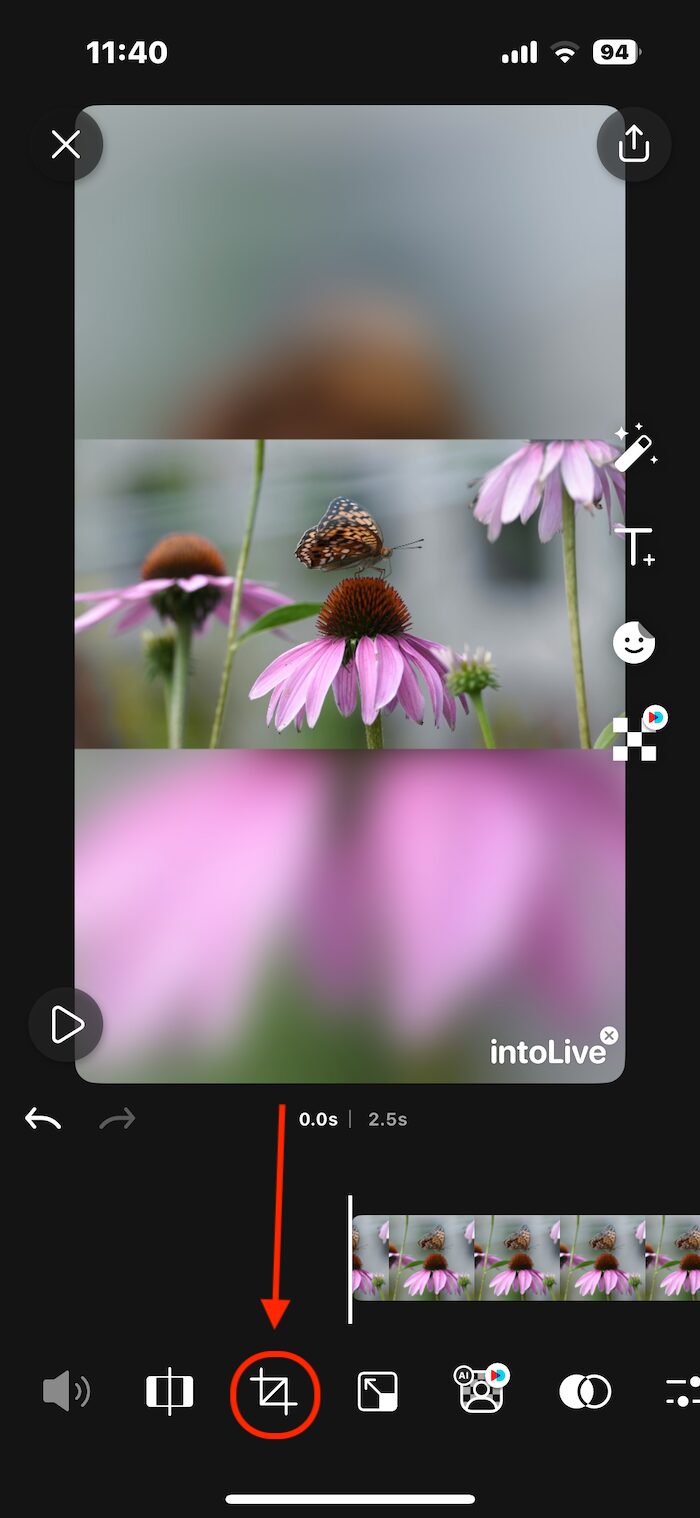Open the checkered background tool
This screenshot has width=700, height=1518.
[637, 734]
